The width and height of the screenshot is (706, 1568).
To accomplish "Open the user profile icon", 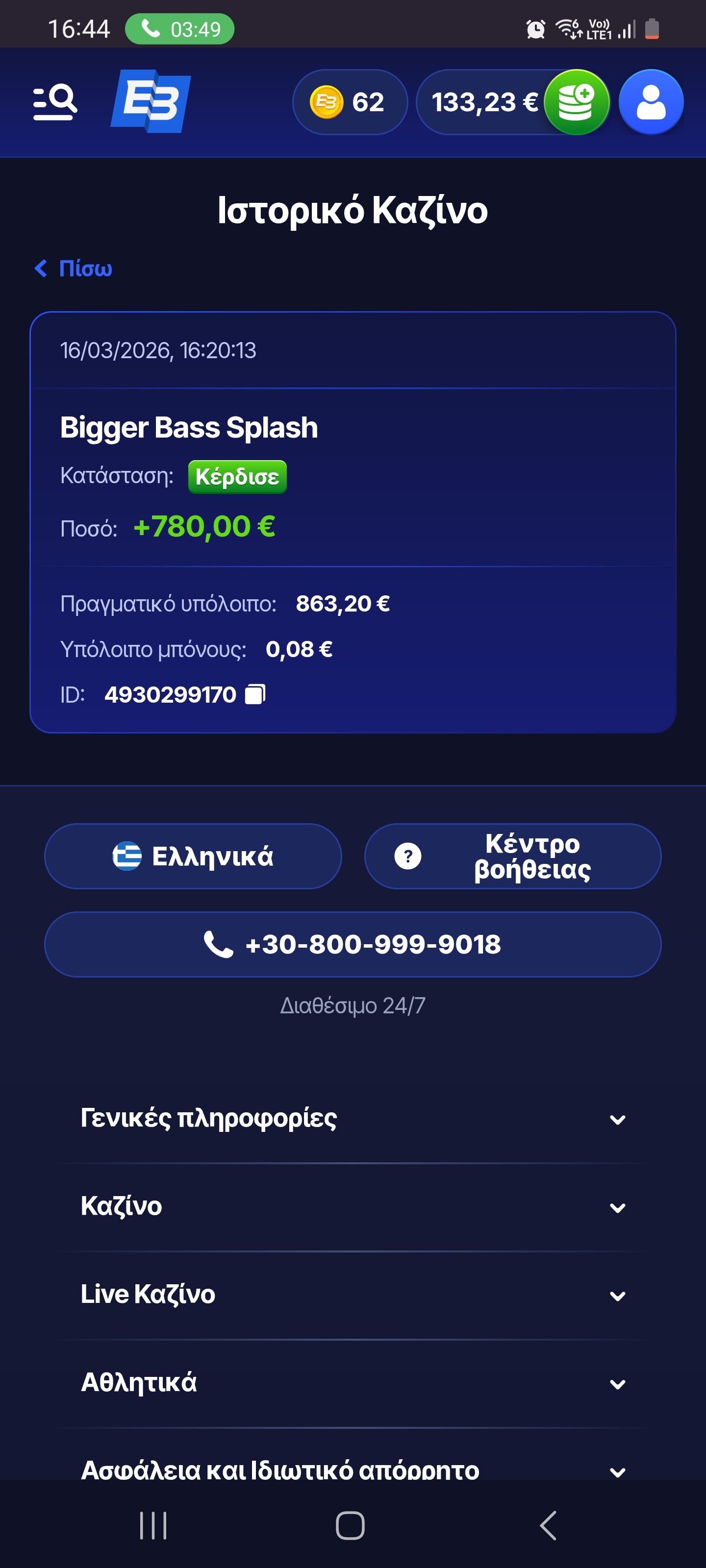I will pos(651,102).
